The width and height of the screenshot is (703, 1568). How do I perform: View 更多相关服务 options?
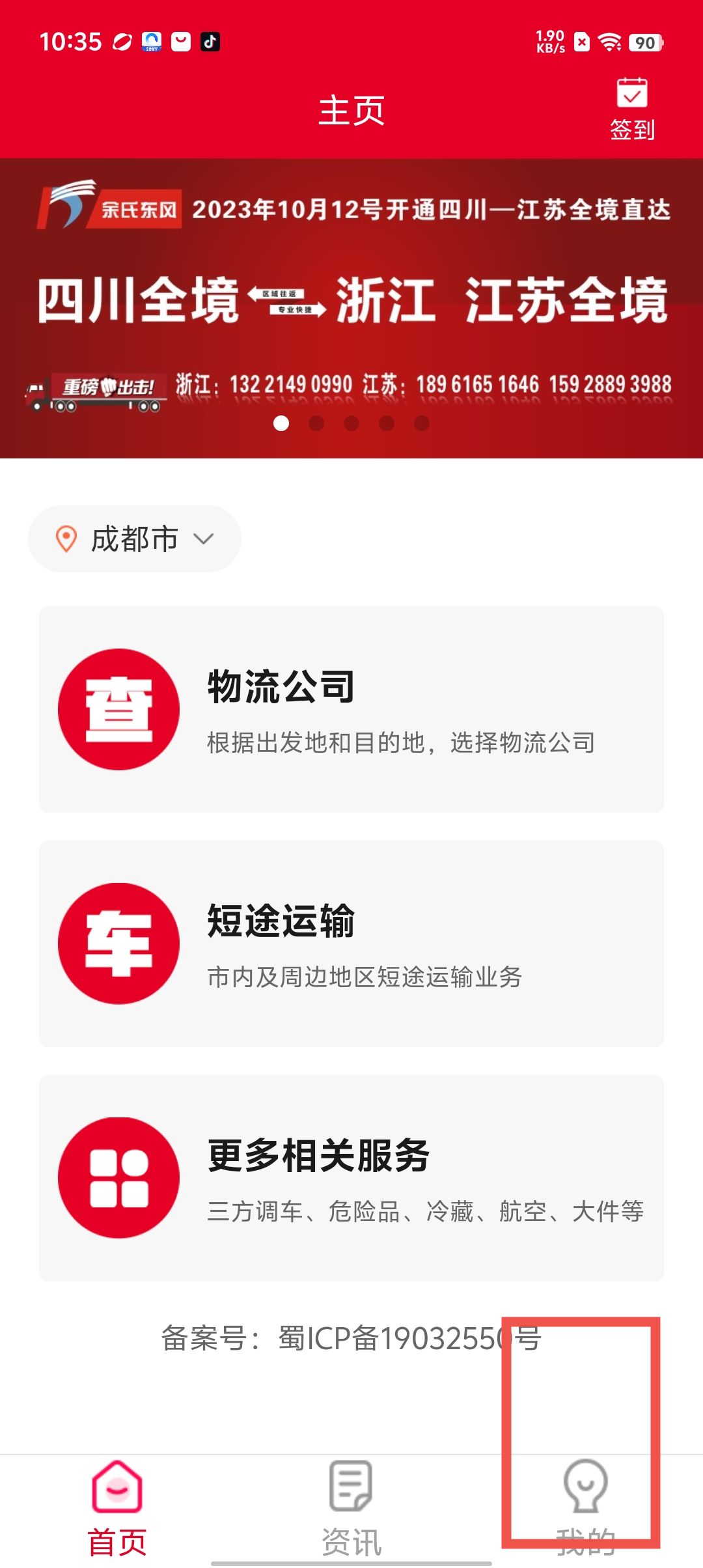tap(351, 1178)
